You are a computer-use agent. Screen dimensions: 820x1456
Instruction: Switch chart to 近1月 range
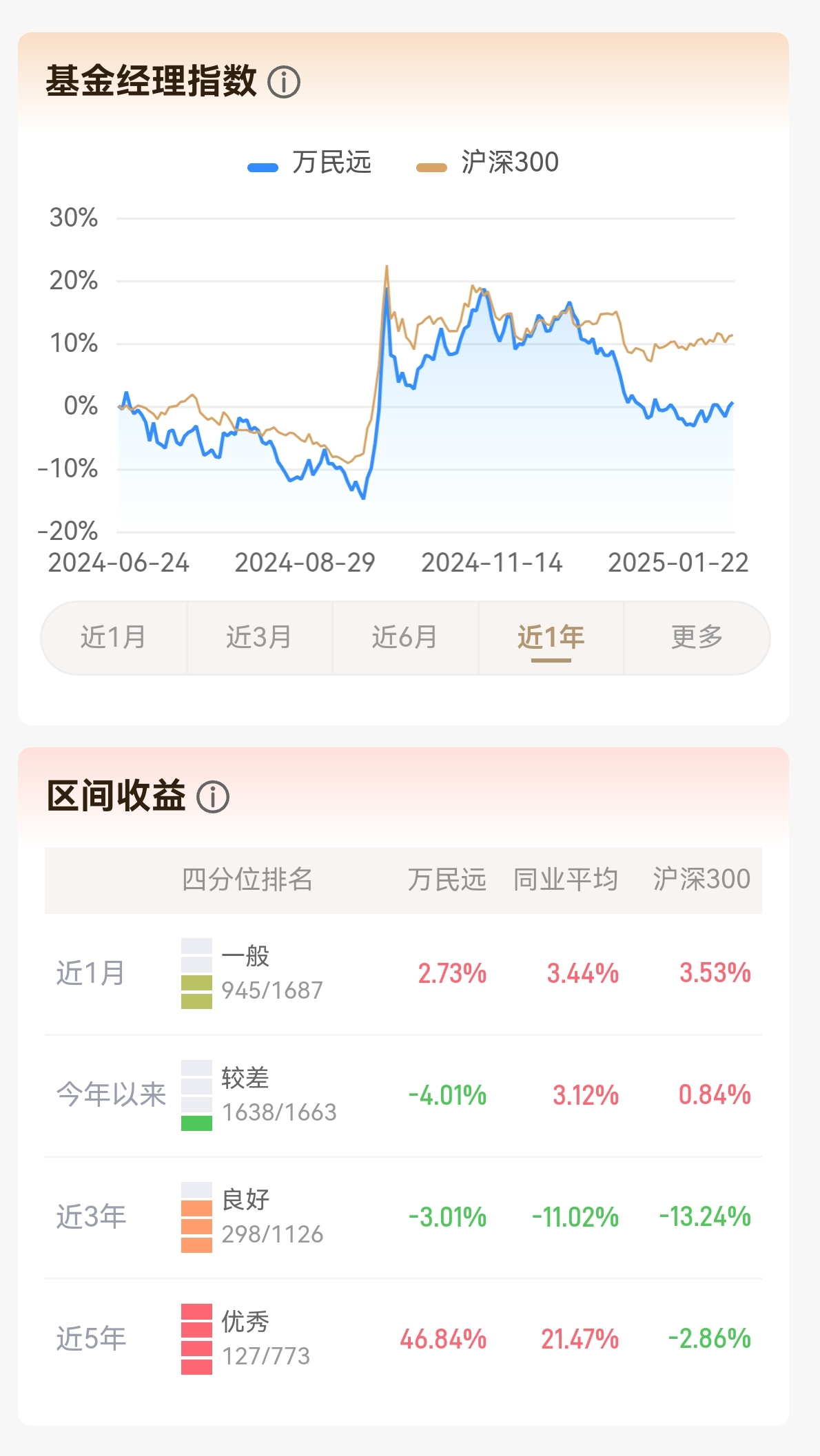pyautogui.click(x=114, y=638)
